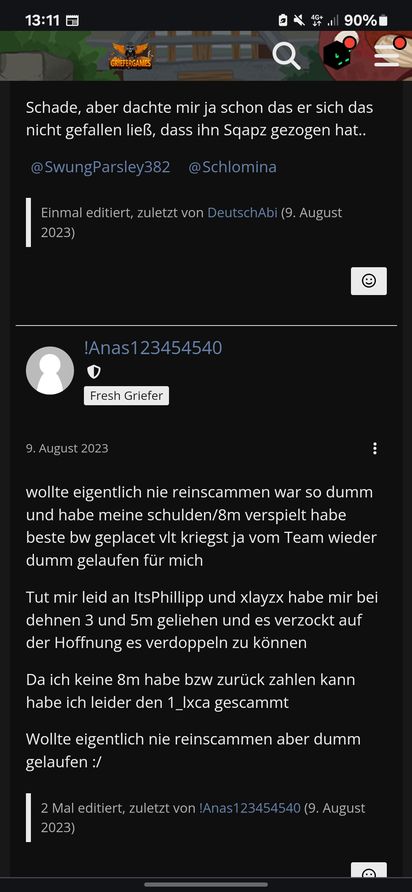Image resolution: width=412 pixels, height=892 pixels.
Task: Open the hamburger menu
Action: tap(387, 56)
